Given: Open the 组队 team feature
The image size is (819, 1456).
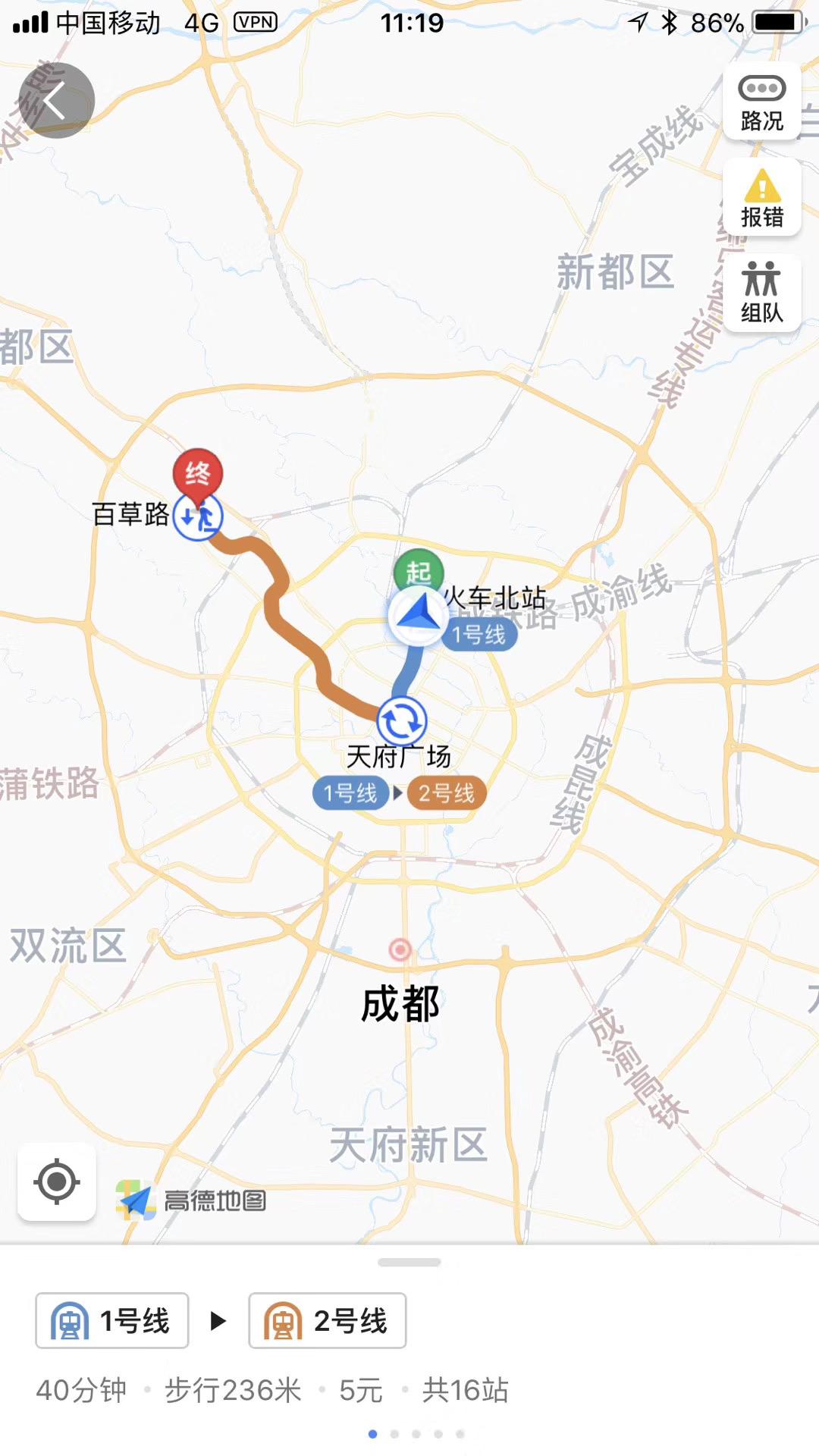Looking at the screenshot, I should click(x=761, y=292).
